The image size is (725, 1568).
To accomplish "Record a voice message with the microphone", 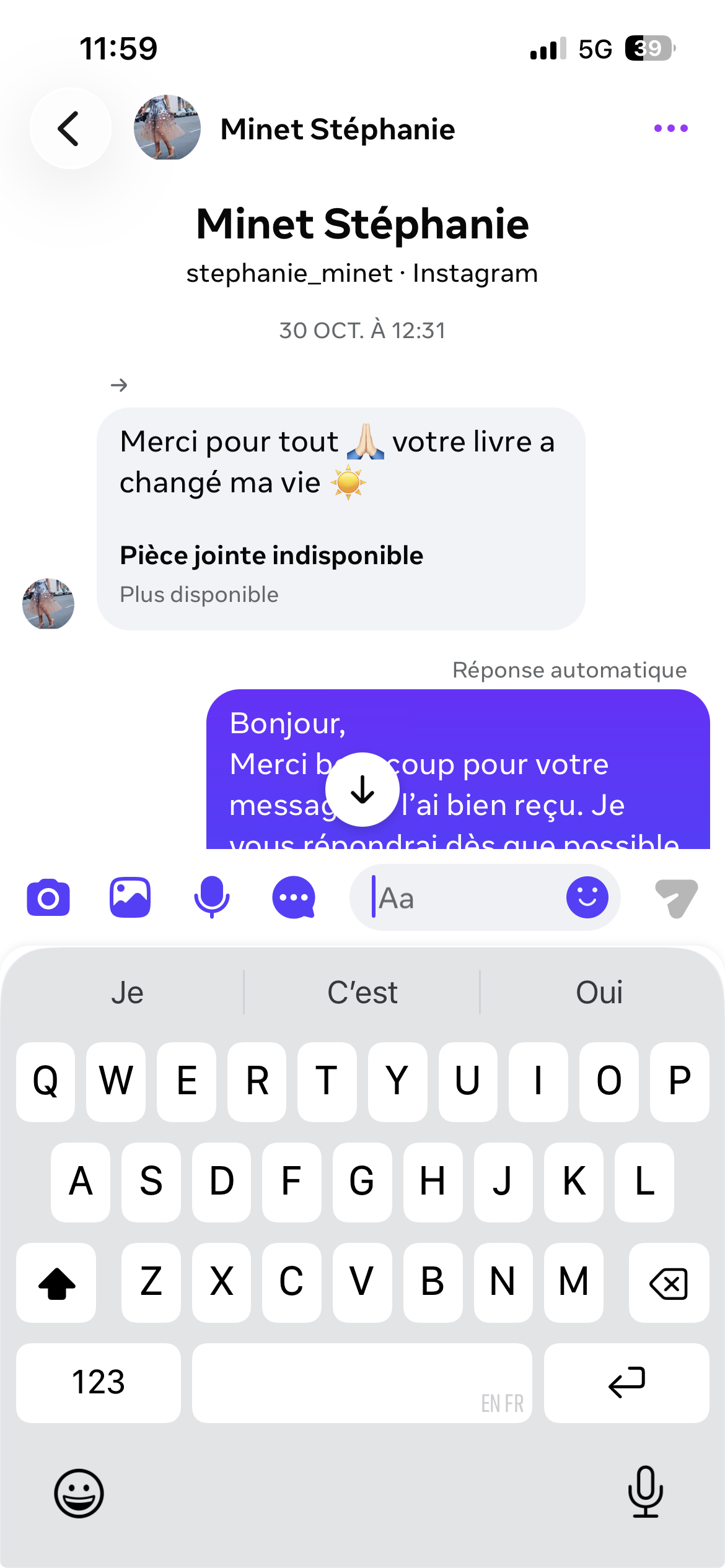I will (x=212, y=897).
